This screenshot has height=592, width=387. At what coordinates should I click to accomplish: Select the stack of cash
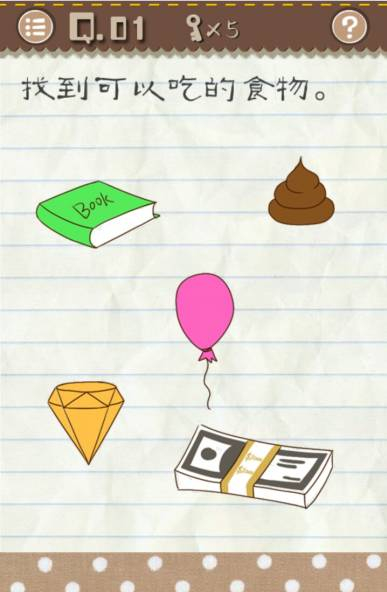[x=253, y=466]
